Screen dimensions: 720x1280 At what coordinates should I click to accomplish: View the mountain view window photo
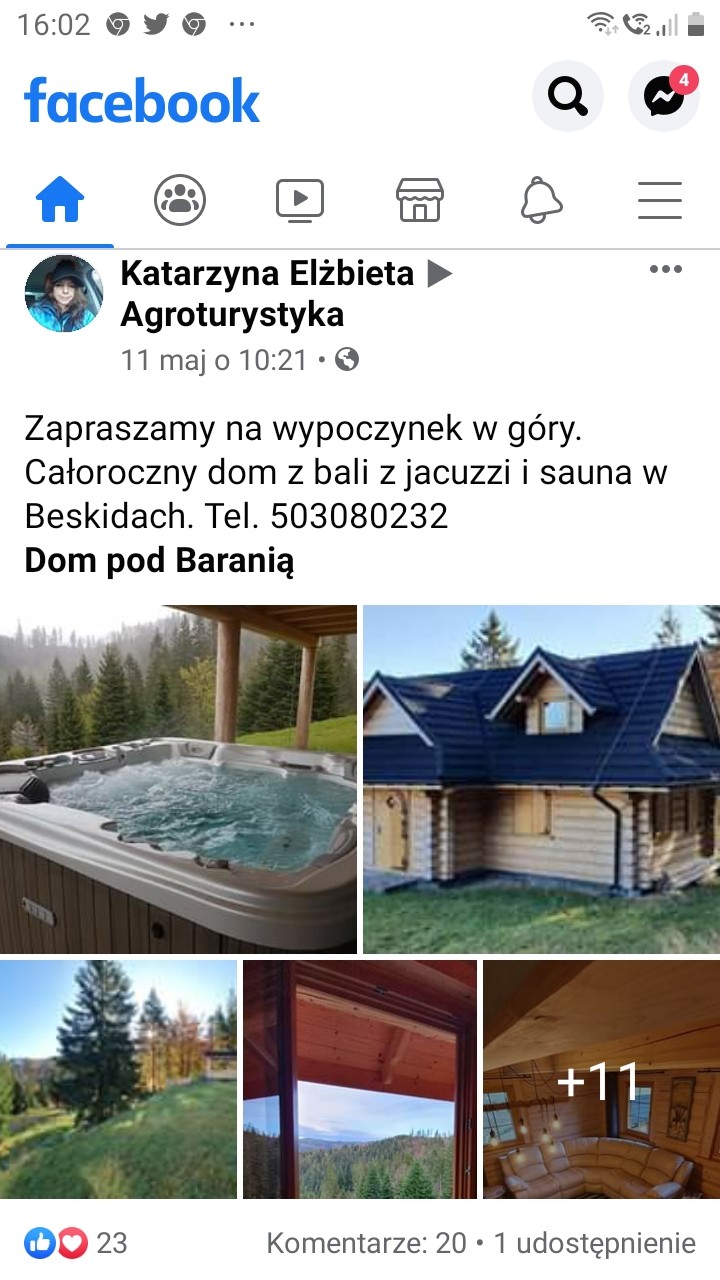(x=360, y=1079)
